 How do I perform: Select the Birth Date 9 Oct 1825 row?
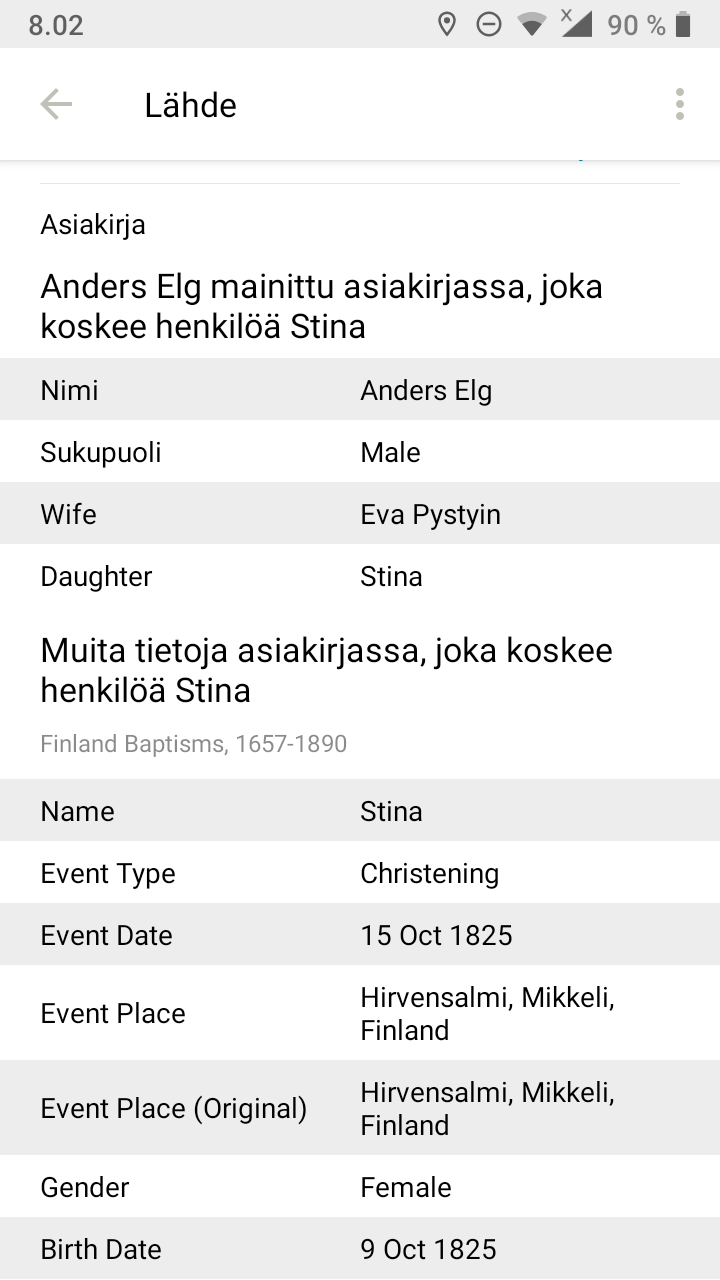click(x=360, y=1248)
